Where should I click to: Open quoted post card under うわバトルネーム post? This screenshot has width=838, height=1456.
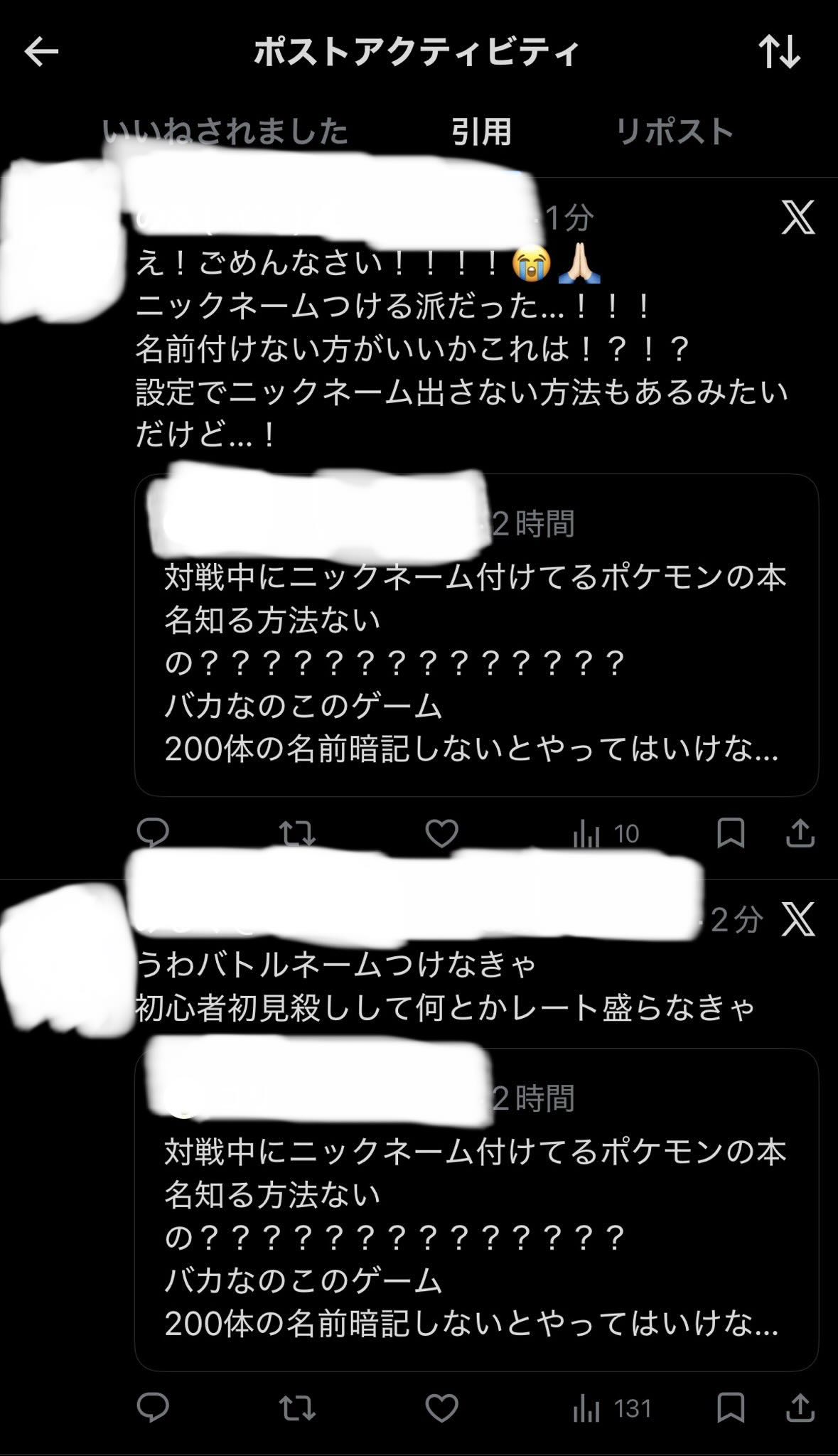[x=476, y=1209]
